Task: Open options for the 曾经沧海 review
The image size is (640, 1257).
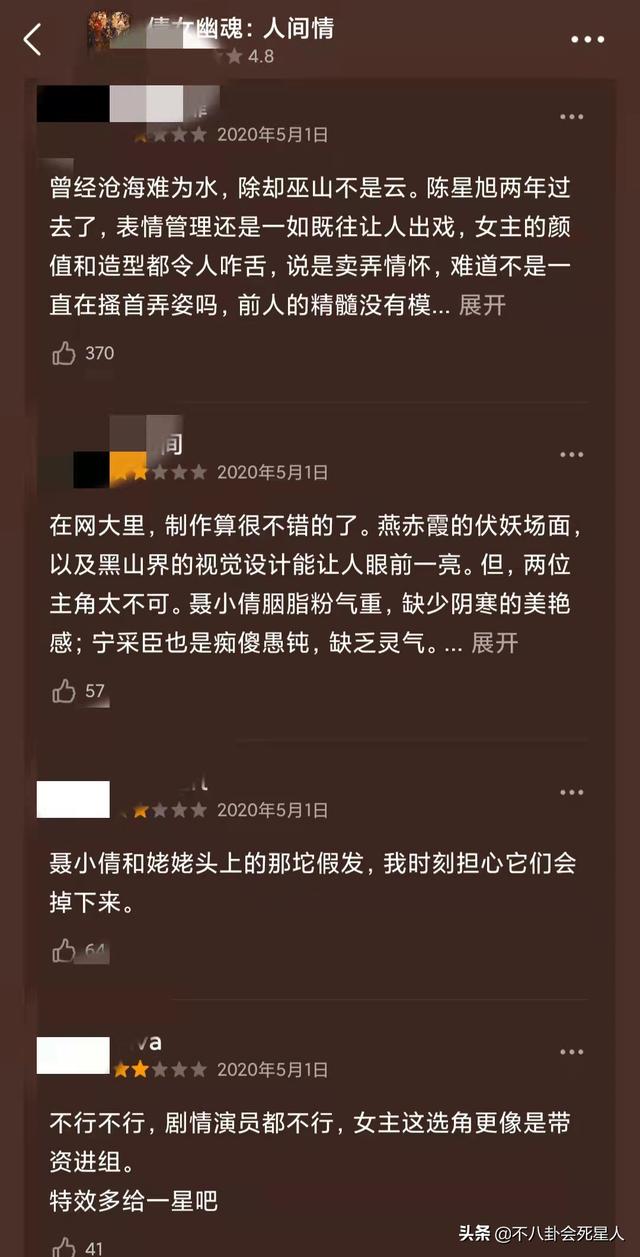Action: (x=571, y=117)
